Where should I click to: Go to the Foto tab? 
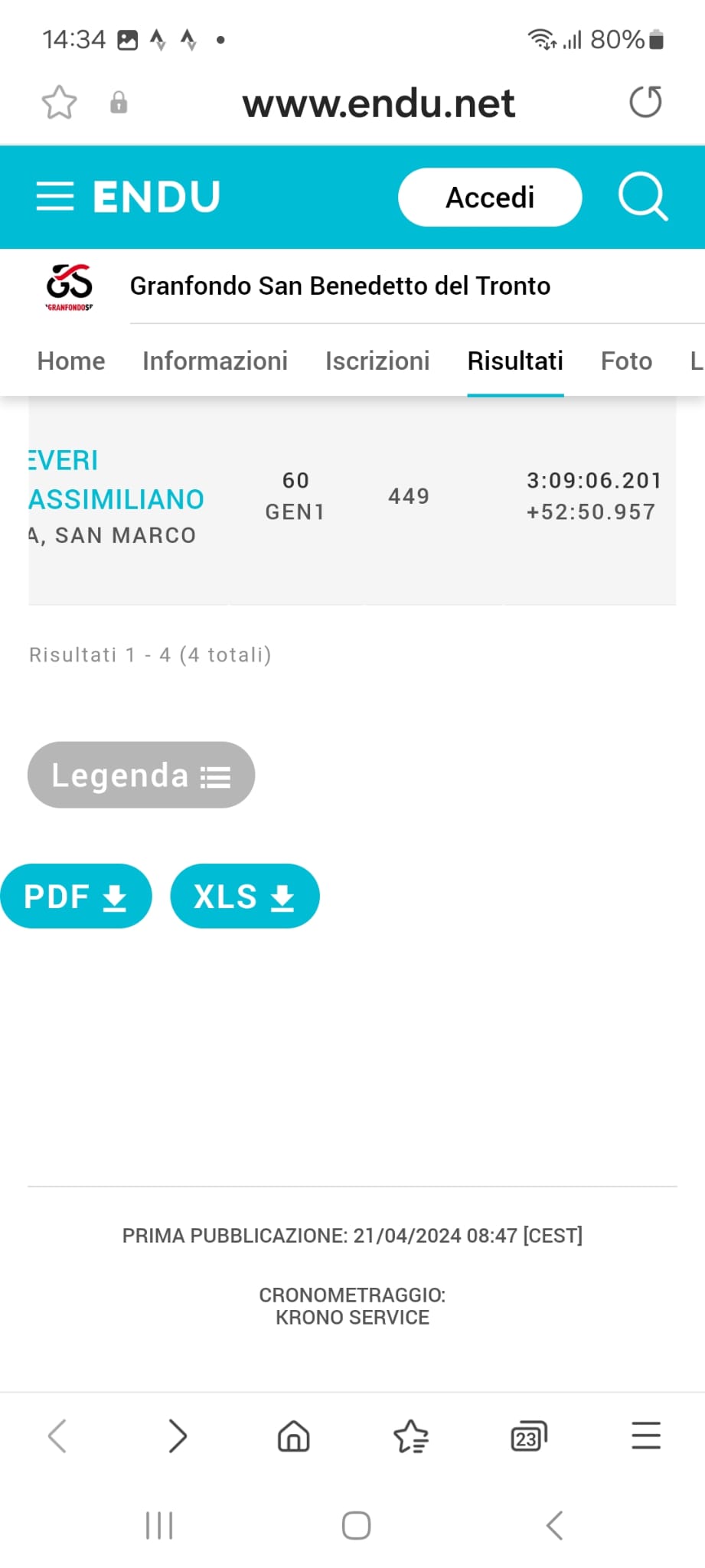[626, 361]
